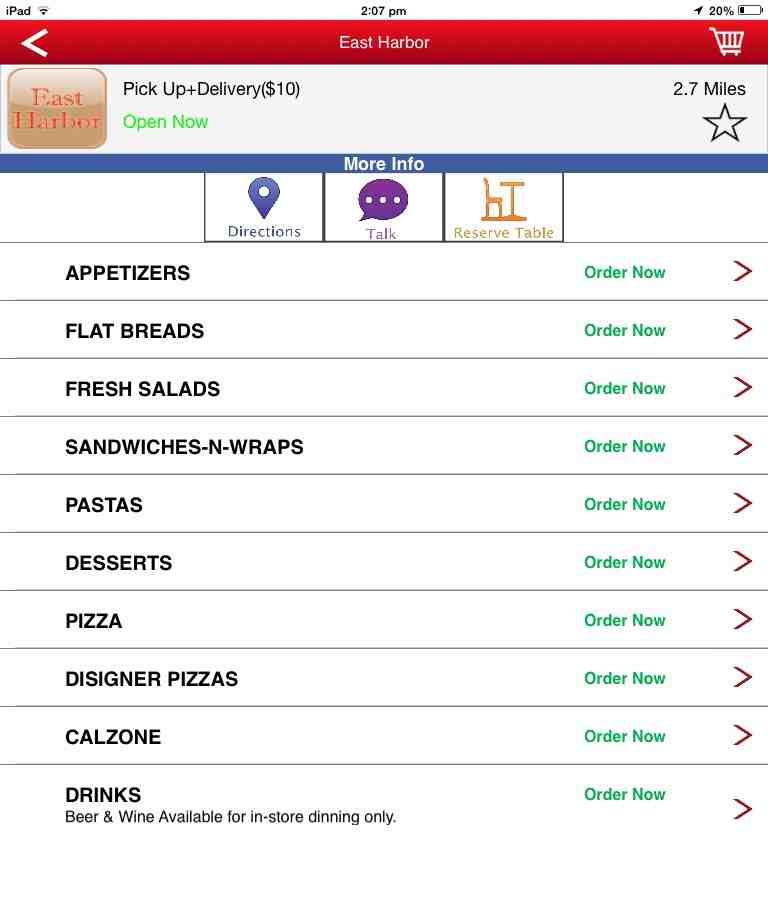
Task: View the Calzone category
Action: [384, 736]
